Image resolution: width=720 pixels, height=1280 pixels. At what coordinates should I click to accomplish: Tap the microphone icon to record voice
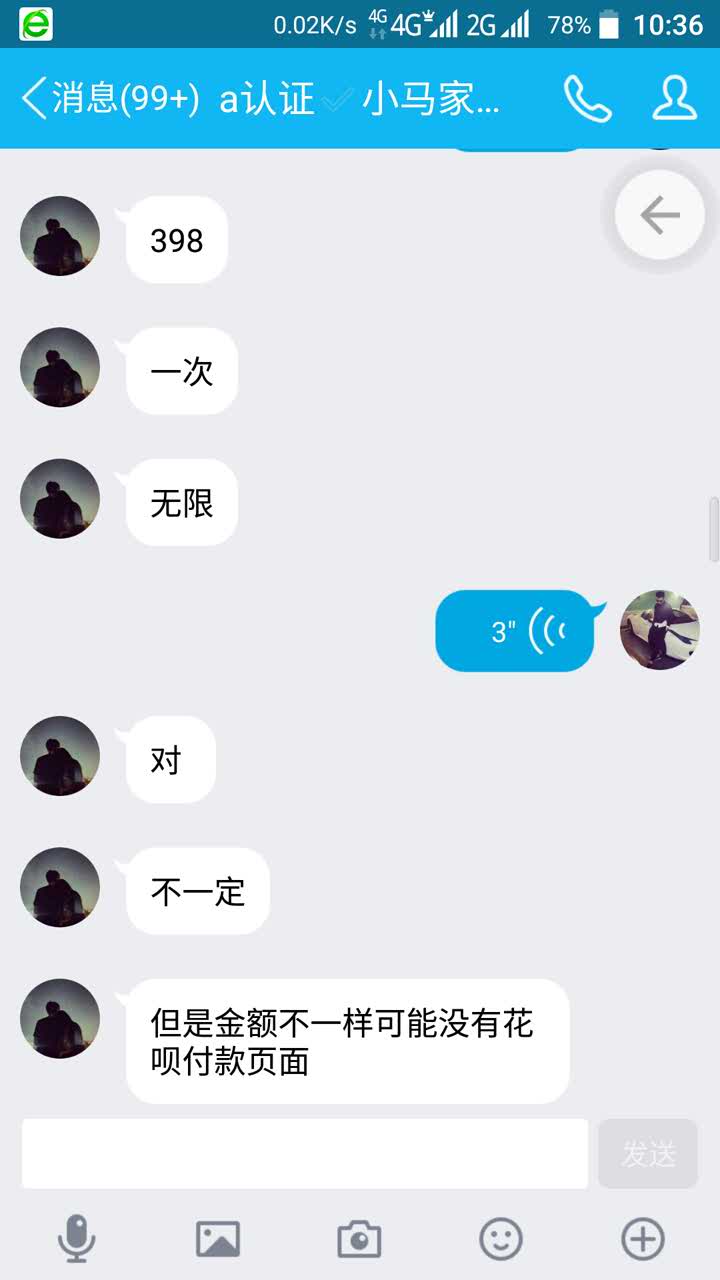coord(76,1240)
